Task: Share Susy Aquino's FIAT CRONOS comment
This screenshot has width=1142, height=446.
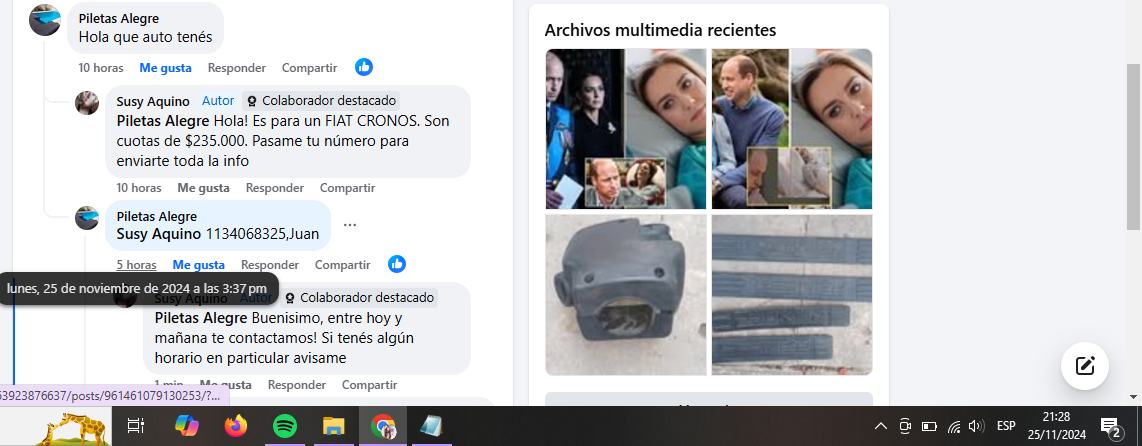Action: point(347,188)
